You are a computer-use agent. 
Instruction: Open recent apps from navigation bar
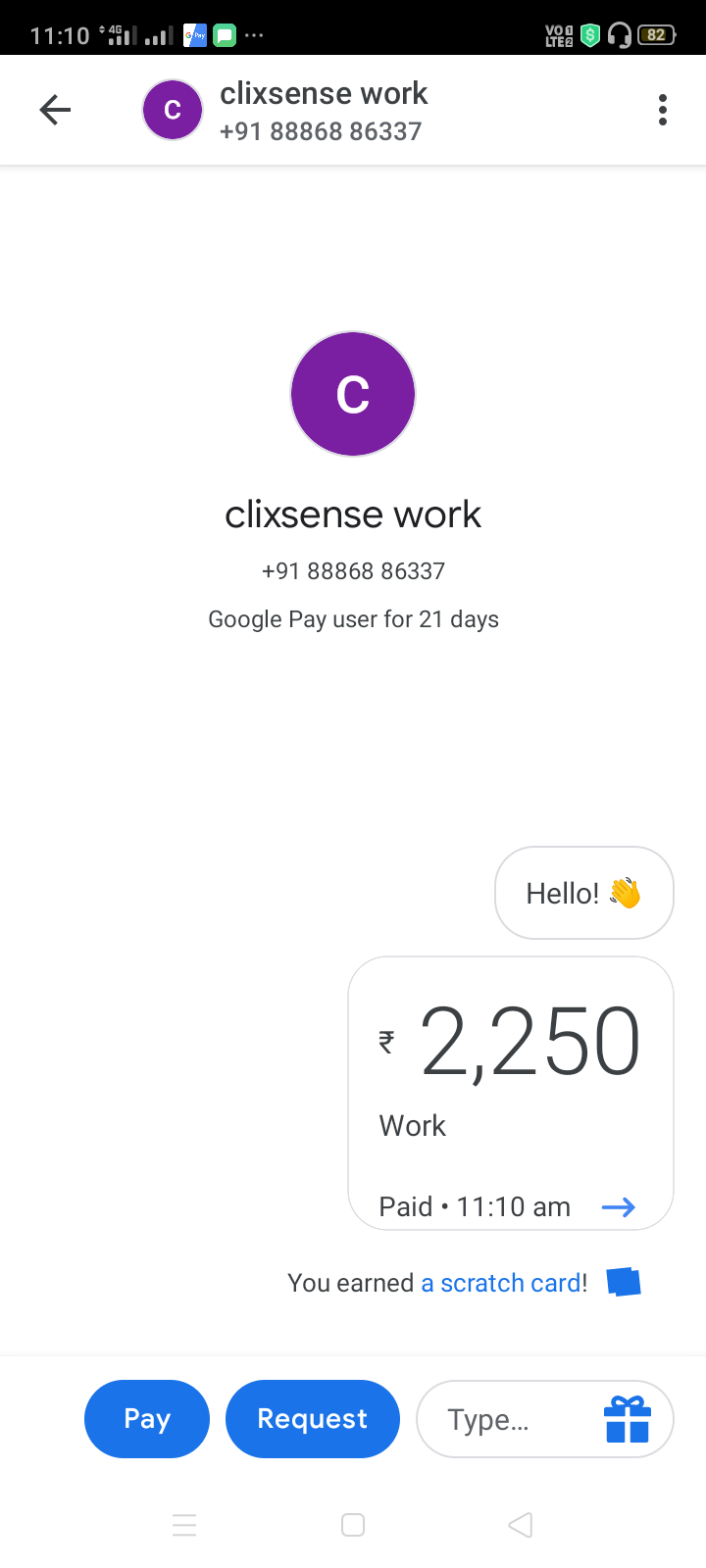coord(184,1525)
